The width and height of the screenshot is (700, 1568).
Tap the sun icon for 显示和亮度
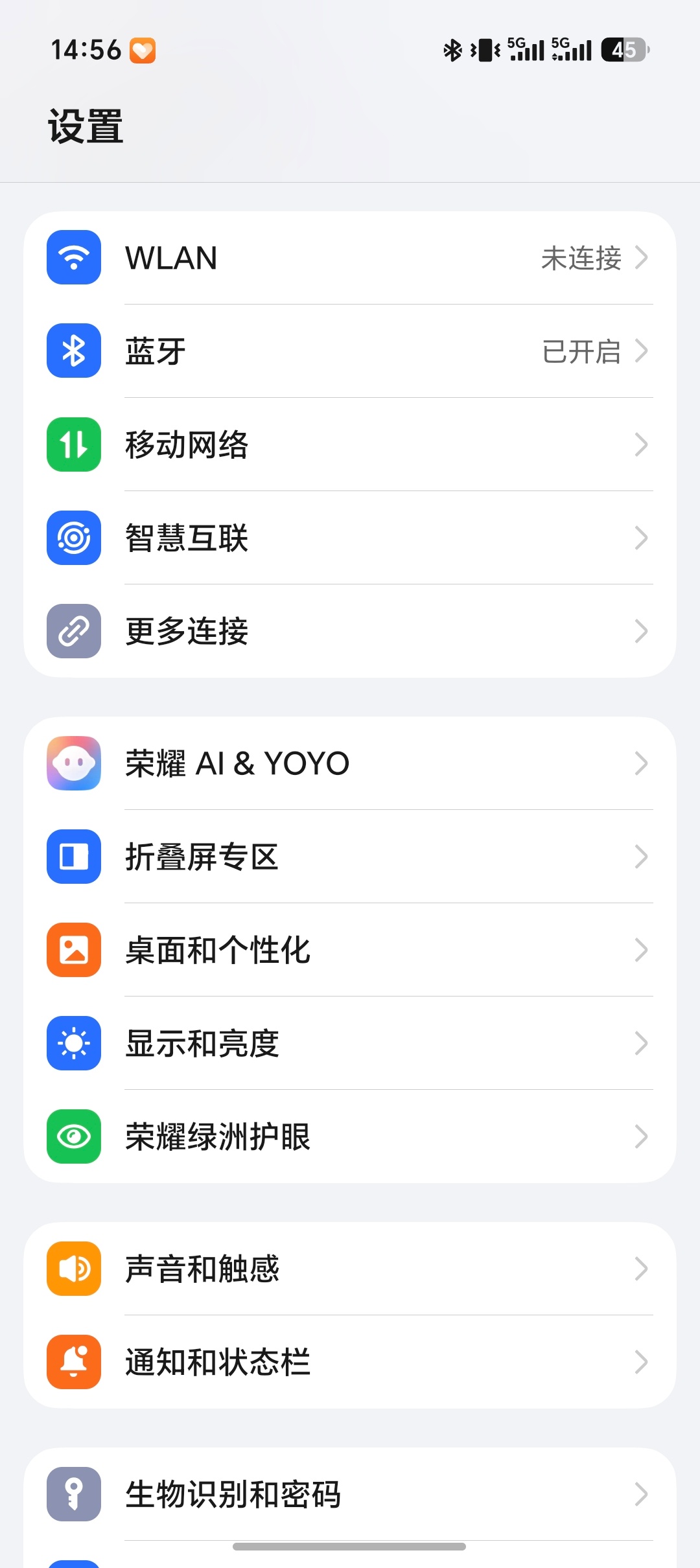click(73, 1043)
